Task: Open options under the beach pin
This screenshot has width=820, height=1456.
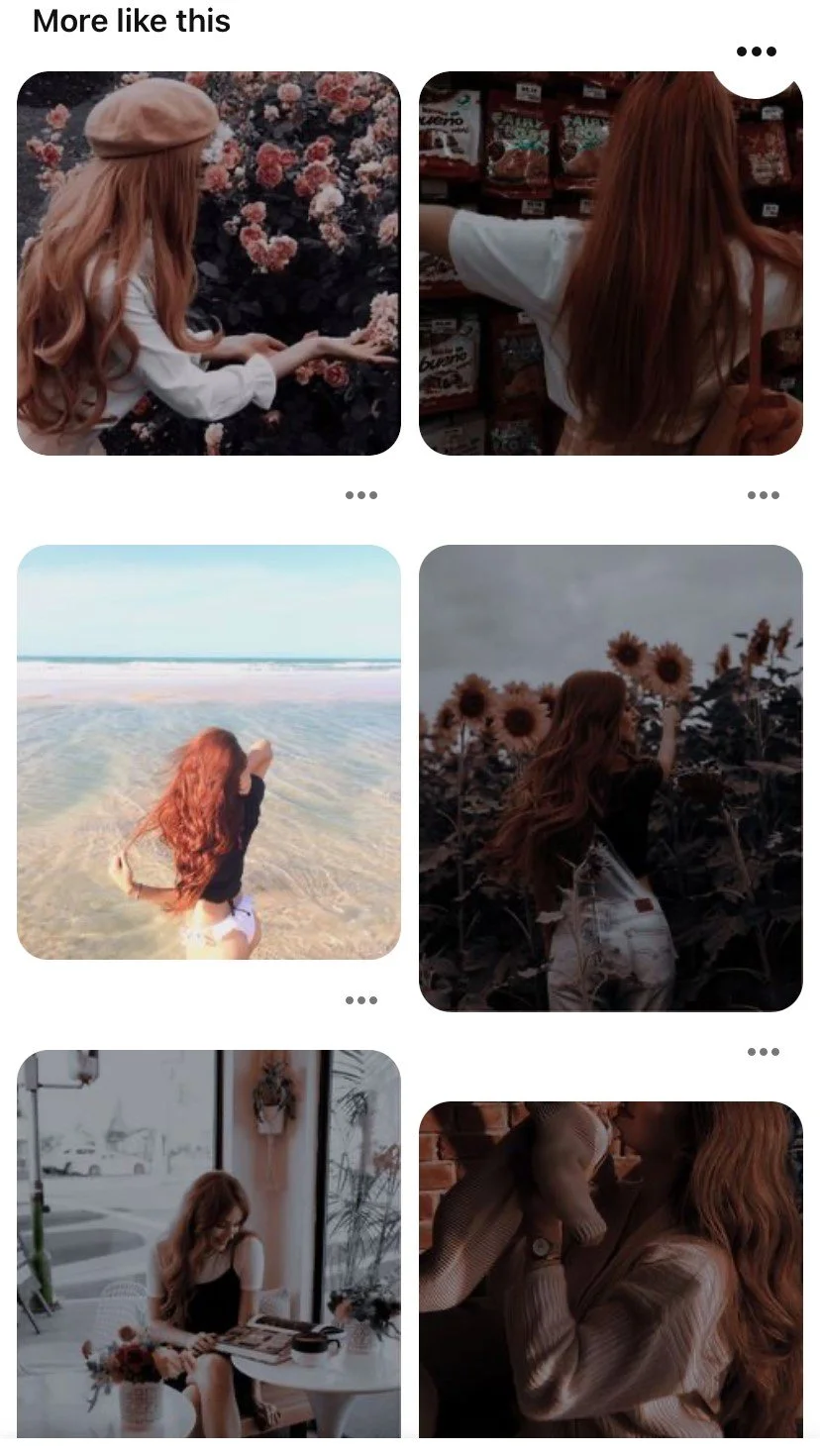Action: pyautogui.click(x=361, y=1000)
